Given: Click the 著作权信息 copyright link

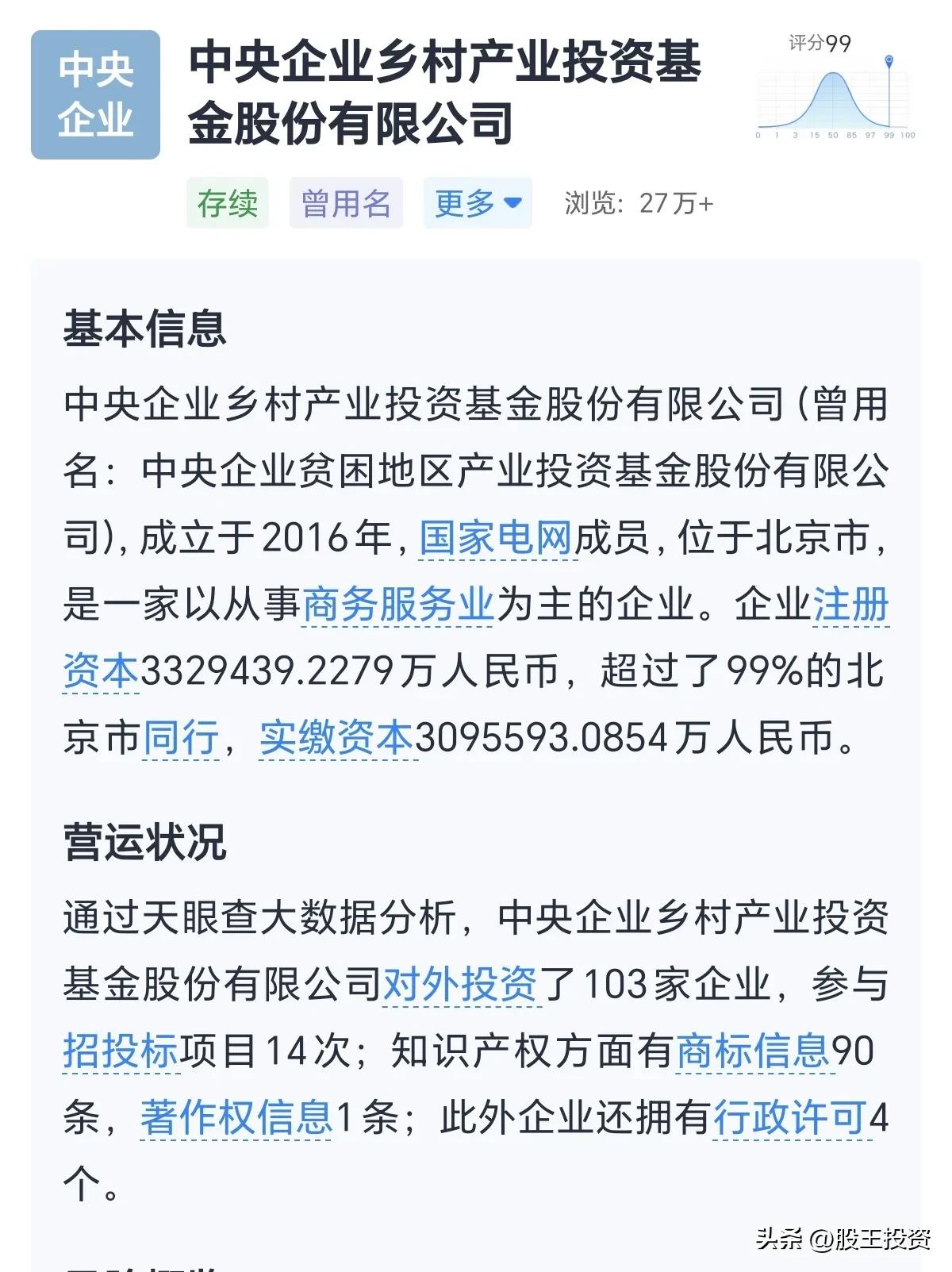Looking at the screenshot, I should coord(238,1114).
